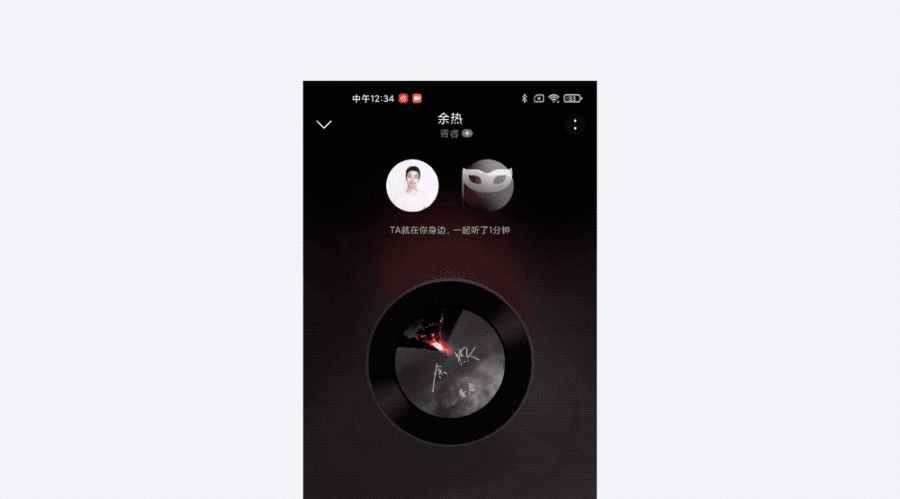Follow the artist with the plus badge
The height and width of the screenshot is (499, 900).
[x=467, y=133]
